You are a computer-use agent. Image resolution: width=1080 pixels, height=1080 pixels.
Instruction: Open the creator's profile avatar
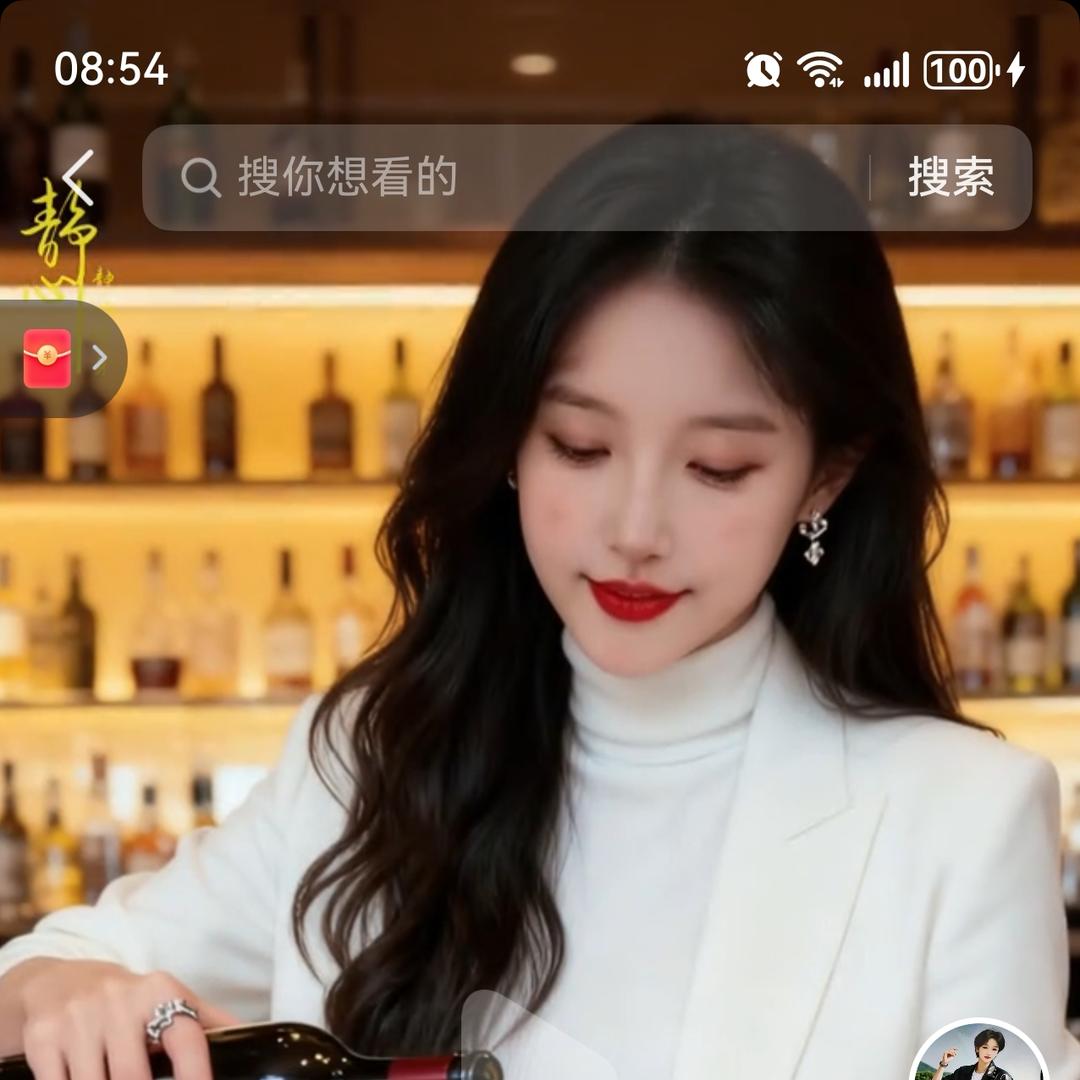click(979, 1056)
